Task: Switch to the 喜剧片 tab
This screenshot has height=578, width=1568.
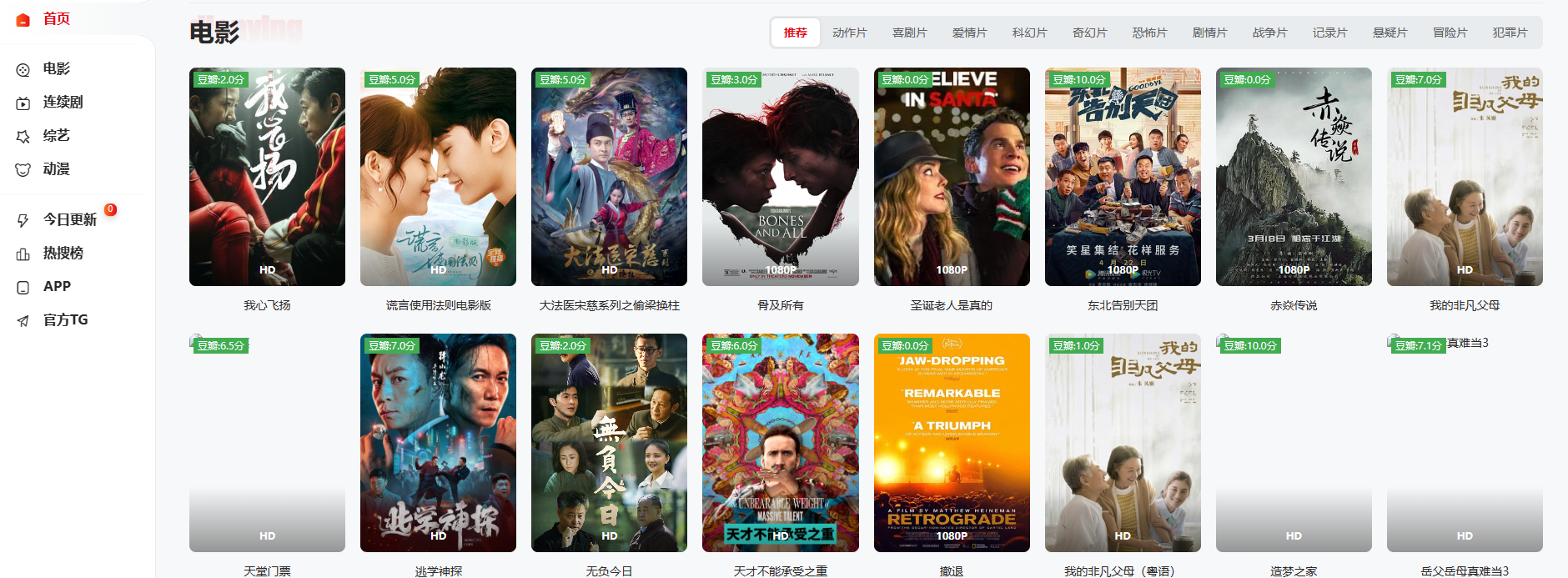Action: coord(909,33)
